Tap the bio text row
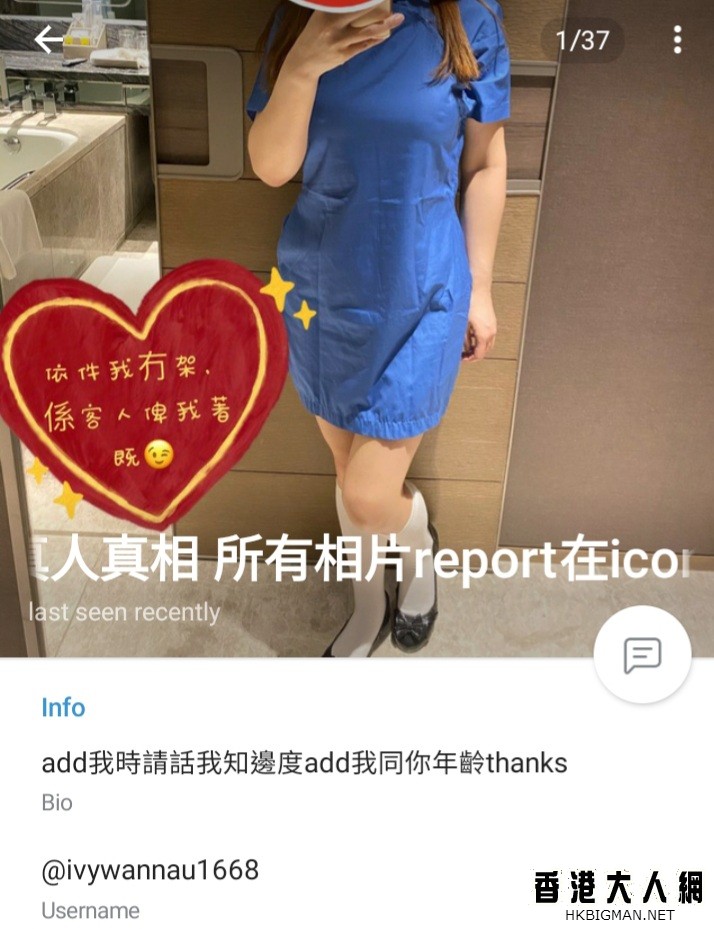Viewport: 714px width, 929px height. (x=304, y=776)
